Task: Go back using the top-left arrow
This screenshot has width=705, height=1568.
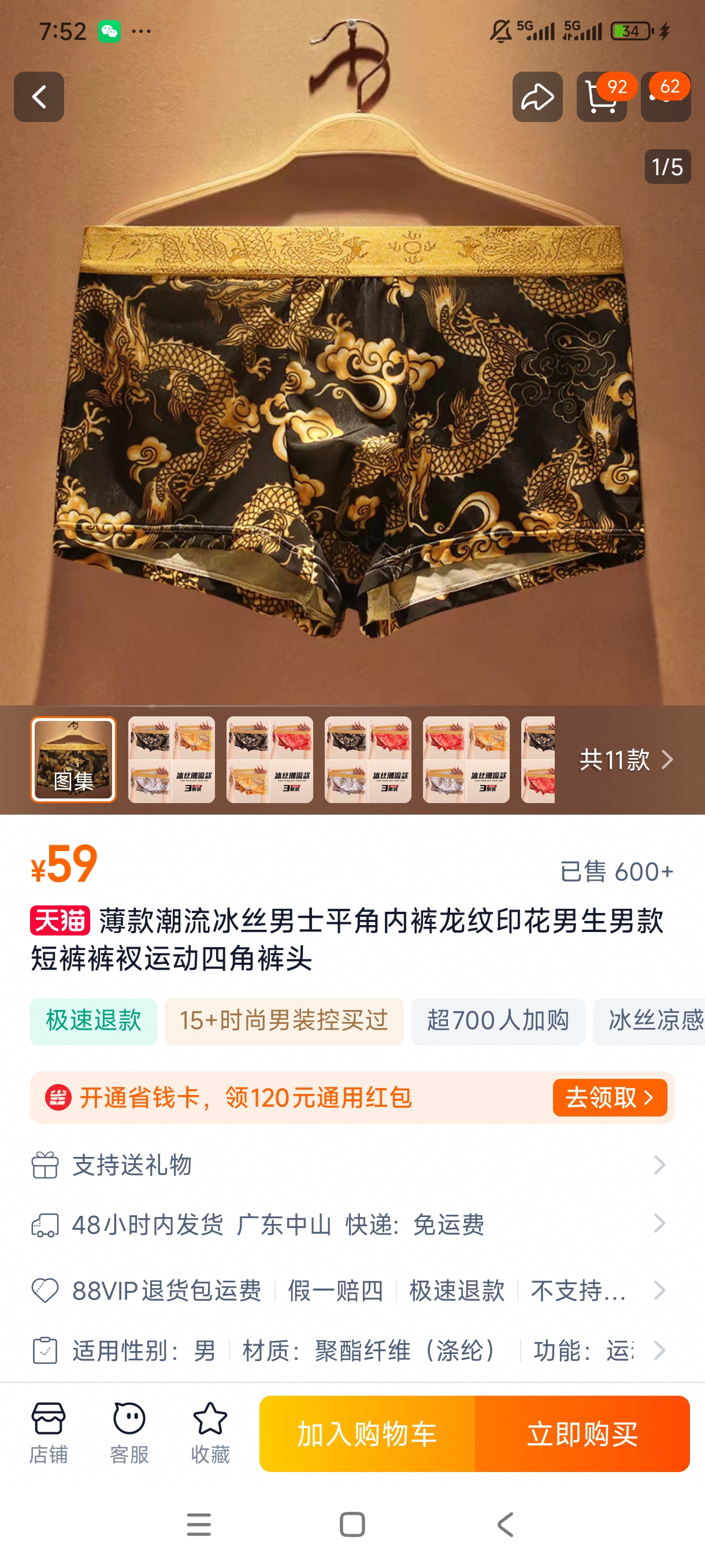Action: click(39, 97)
